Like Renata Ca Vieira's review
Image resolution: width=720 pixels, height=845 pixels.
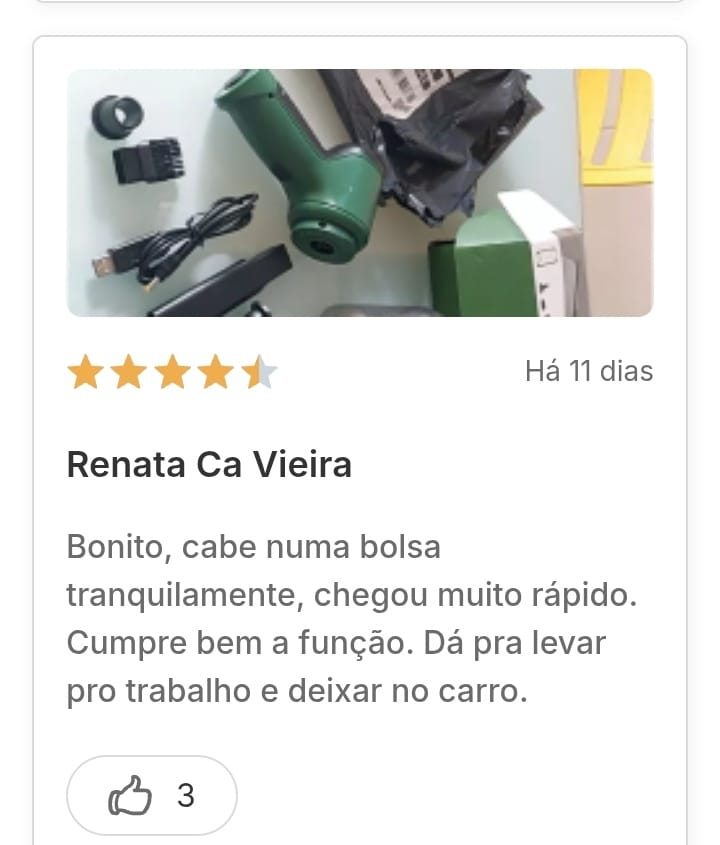click(x=151, y=795)
